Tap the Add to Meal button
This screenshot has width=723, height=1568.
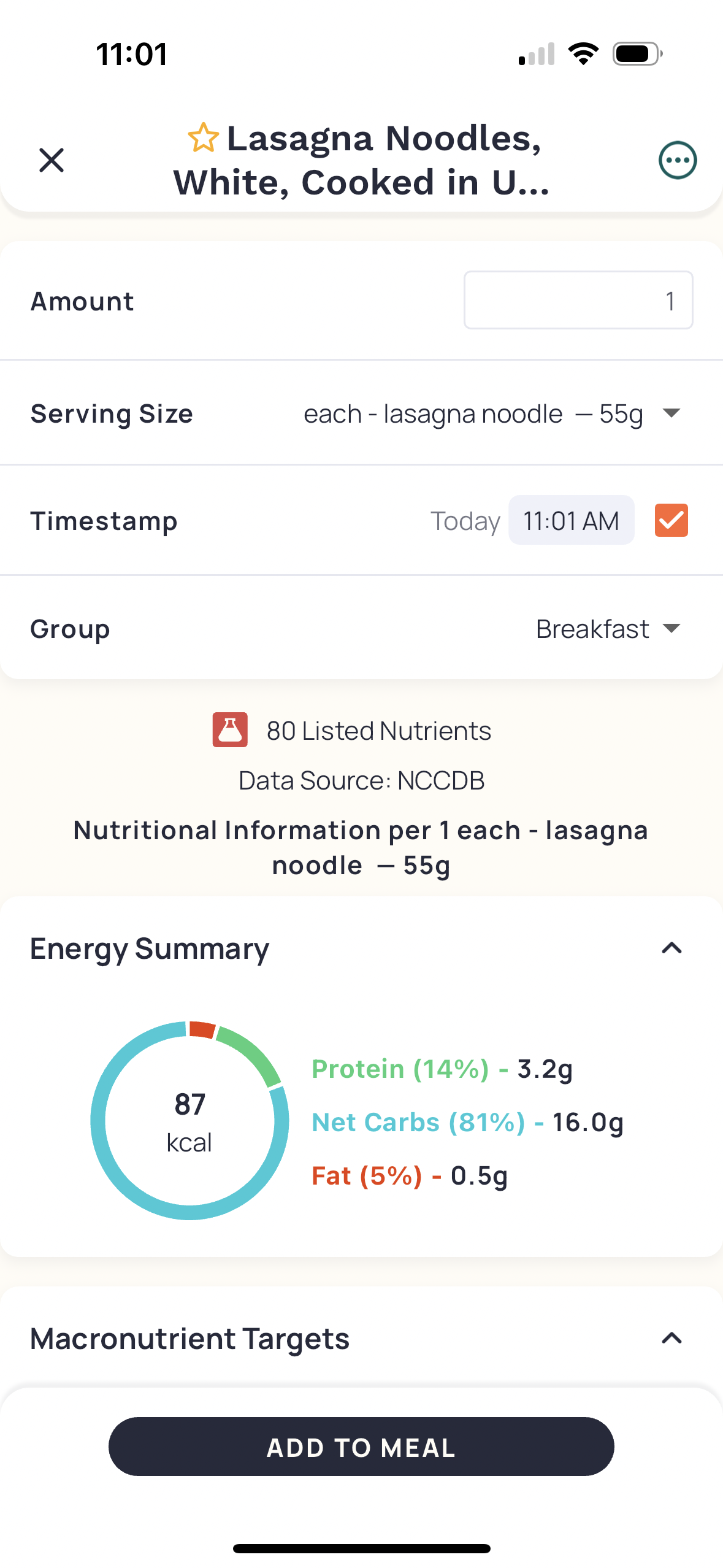pos(361,1447)
